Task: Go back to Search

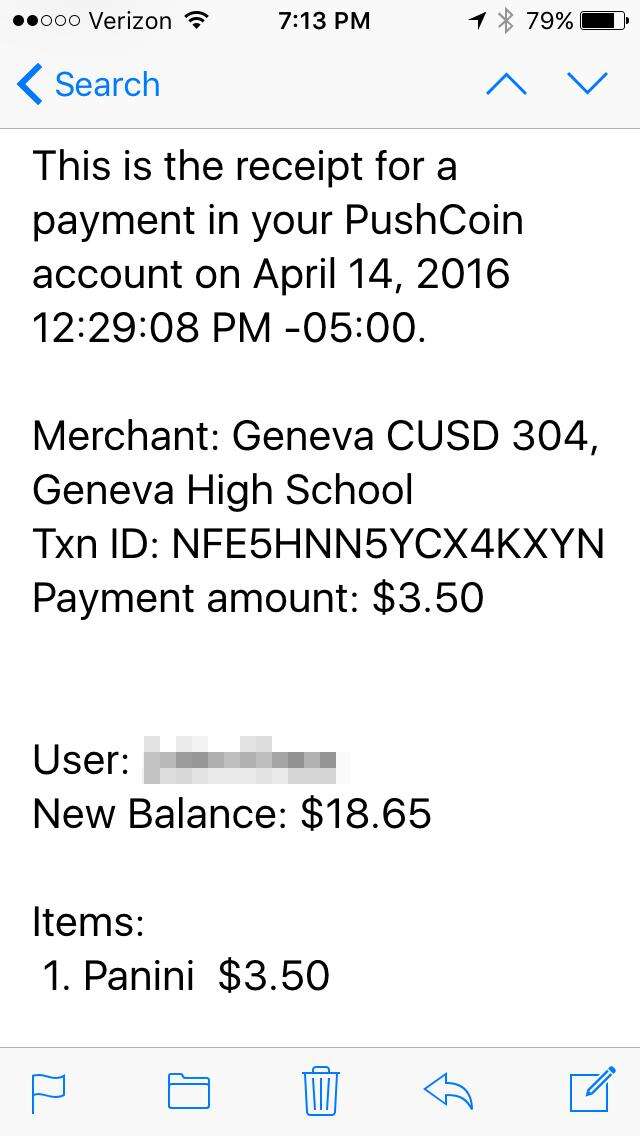Action: [x=88, y=84]
